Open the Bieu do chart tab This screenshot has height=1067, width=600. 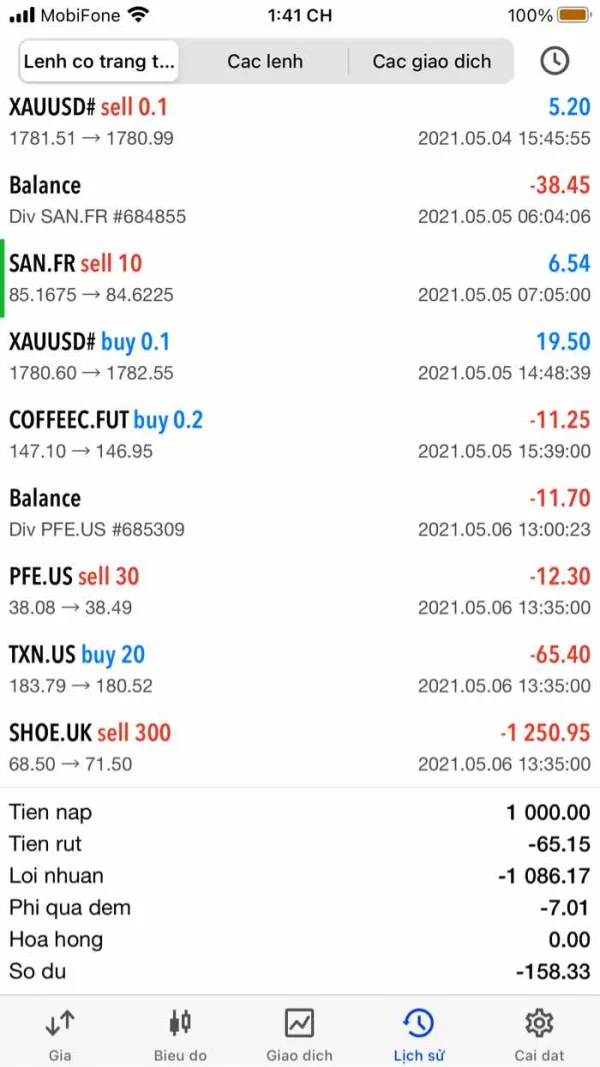(180, 1033)
